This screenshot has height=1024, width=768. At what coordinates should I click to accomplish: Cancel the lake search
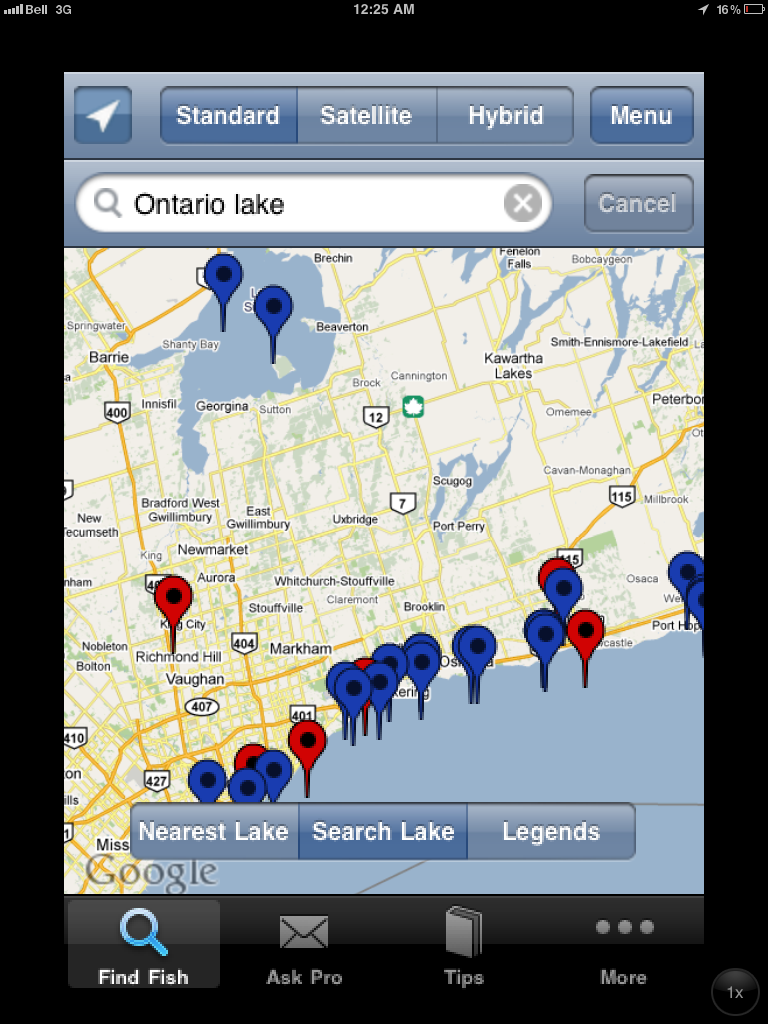pos(638,204)
